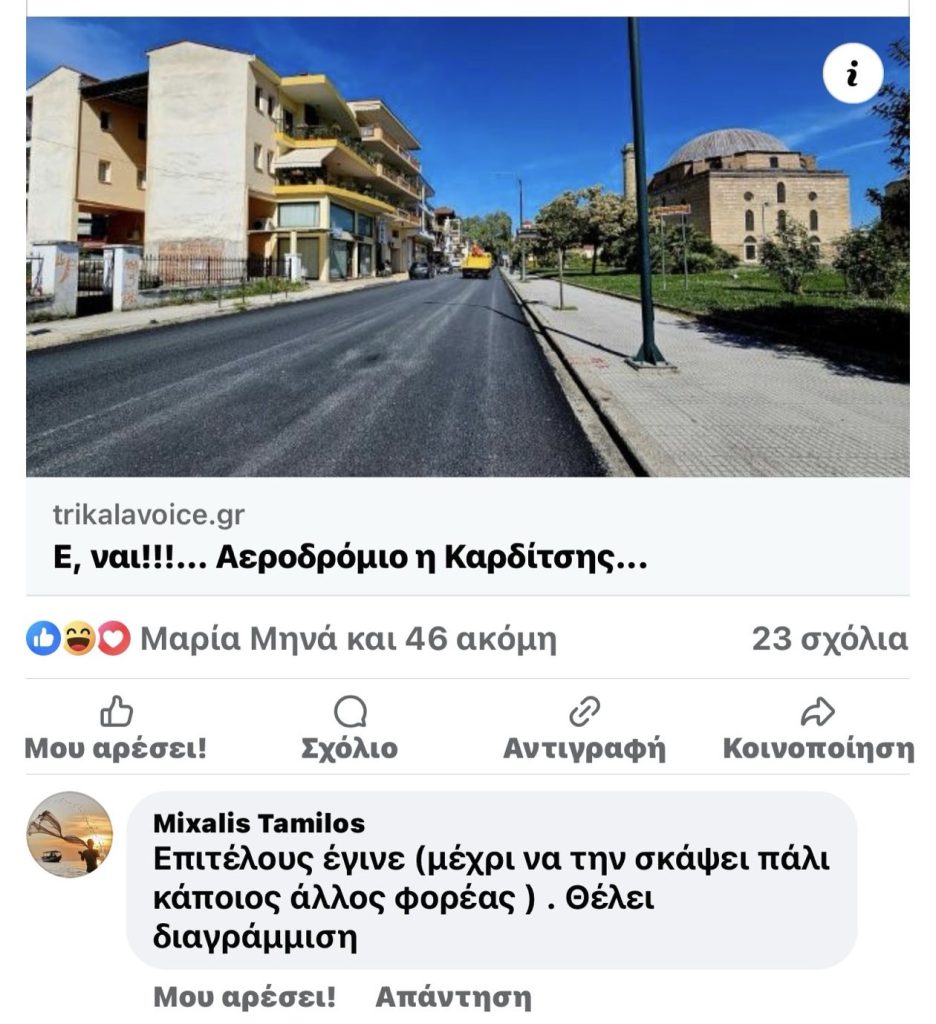The width and height of the screenshot is (936, 1024).
Task: Like the comment by Mixalis Tamilos
Action: pyautogui.click(x=244, y=997)
